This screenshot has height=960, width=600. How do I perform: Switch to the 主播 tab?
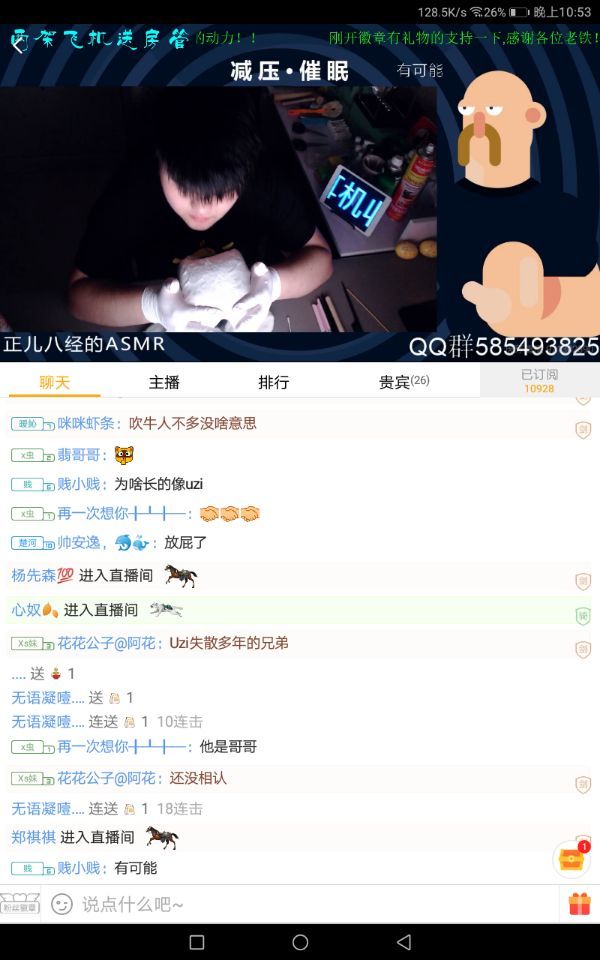click(x=164, y=382)
